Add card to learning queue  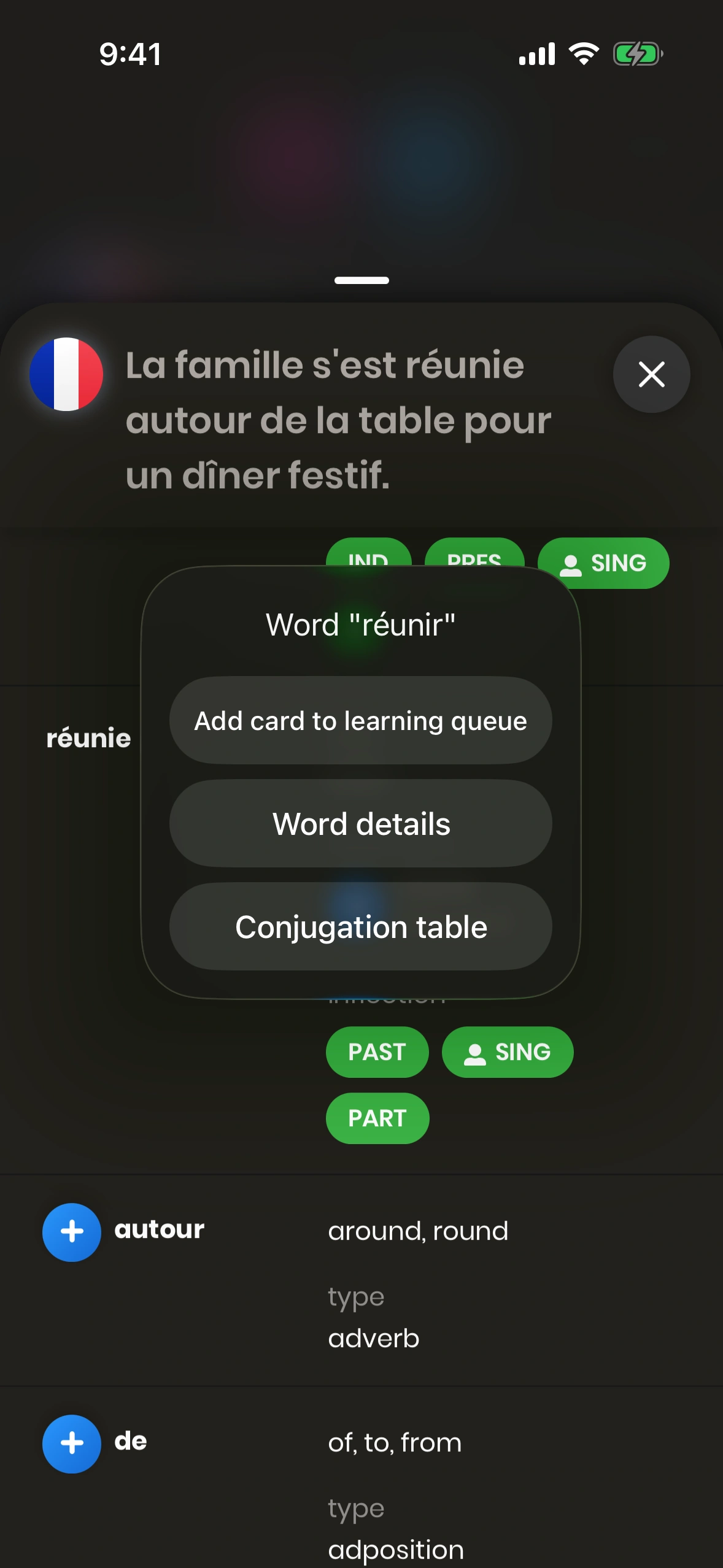coord(361,720)
